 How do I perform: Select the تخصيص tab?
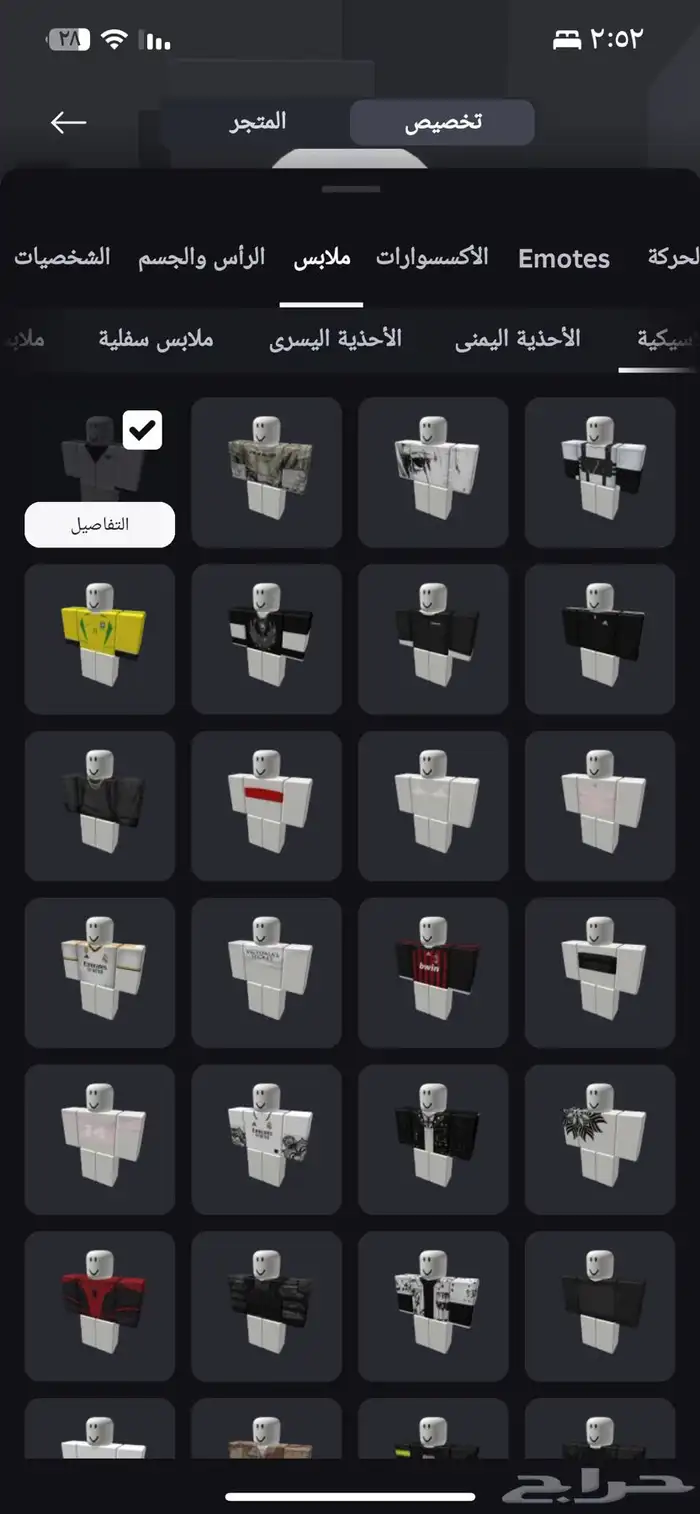click(x=442, y=123)
